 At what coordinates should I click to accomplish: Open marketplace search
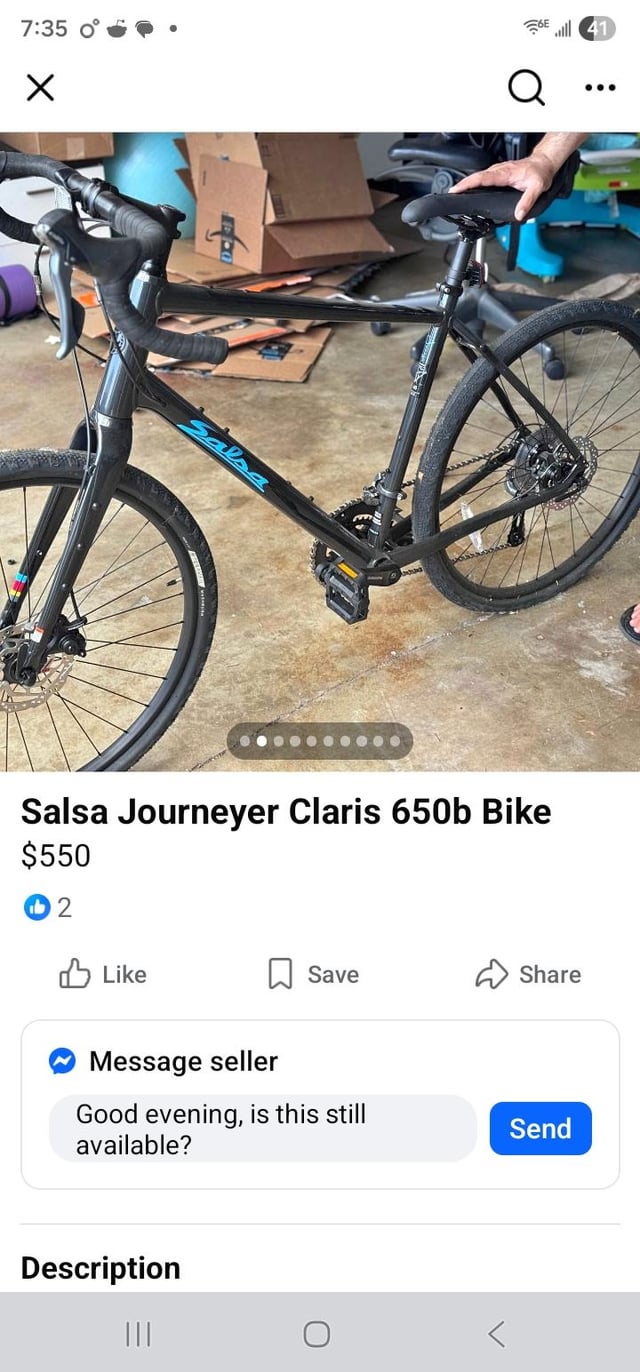526,89
